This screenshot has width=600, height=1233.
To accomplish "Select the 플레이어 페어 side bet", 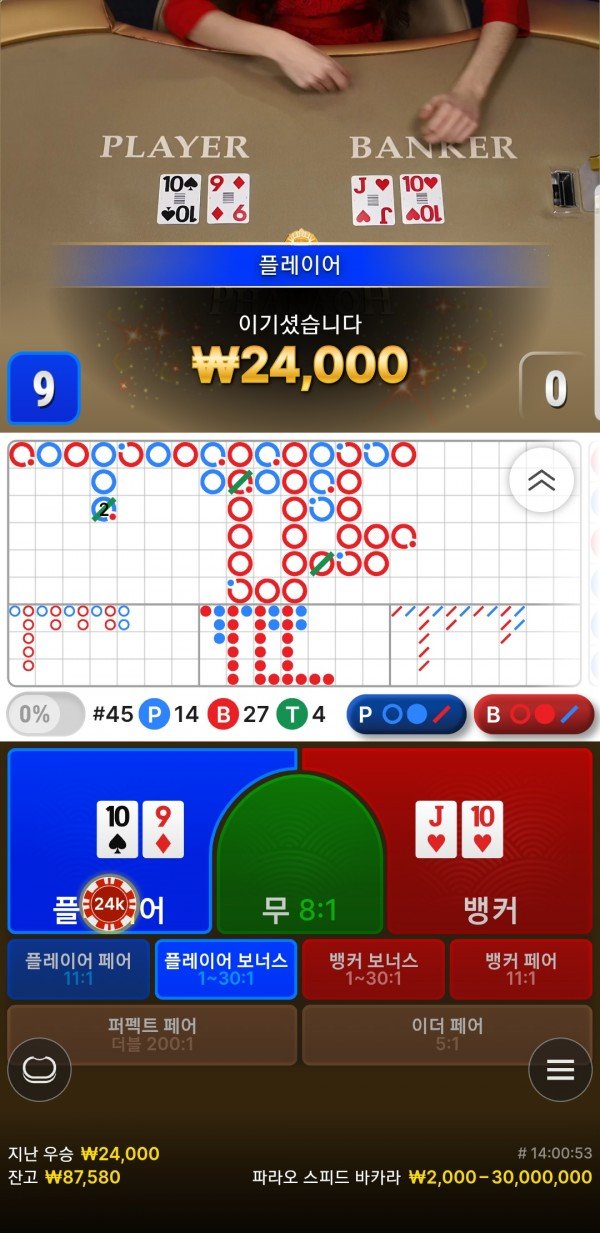I will click(78, 969).
